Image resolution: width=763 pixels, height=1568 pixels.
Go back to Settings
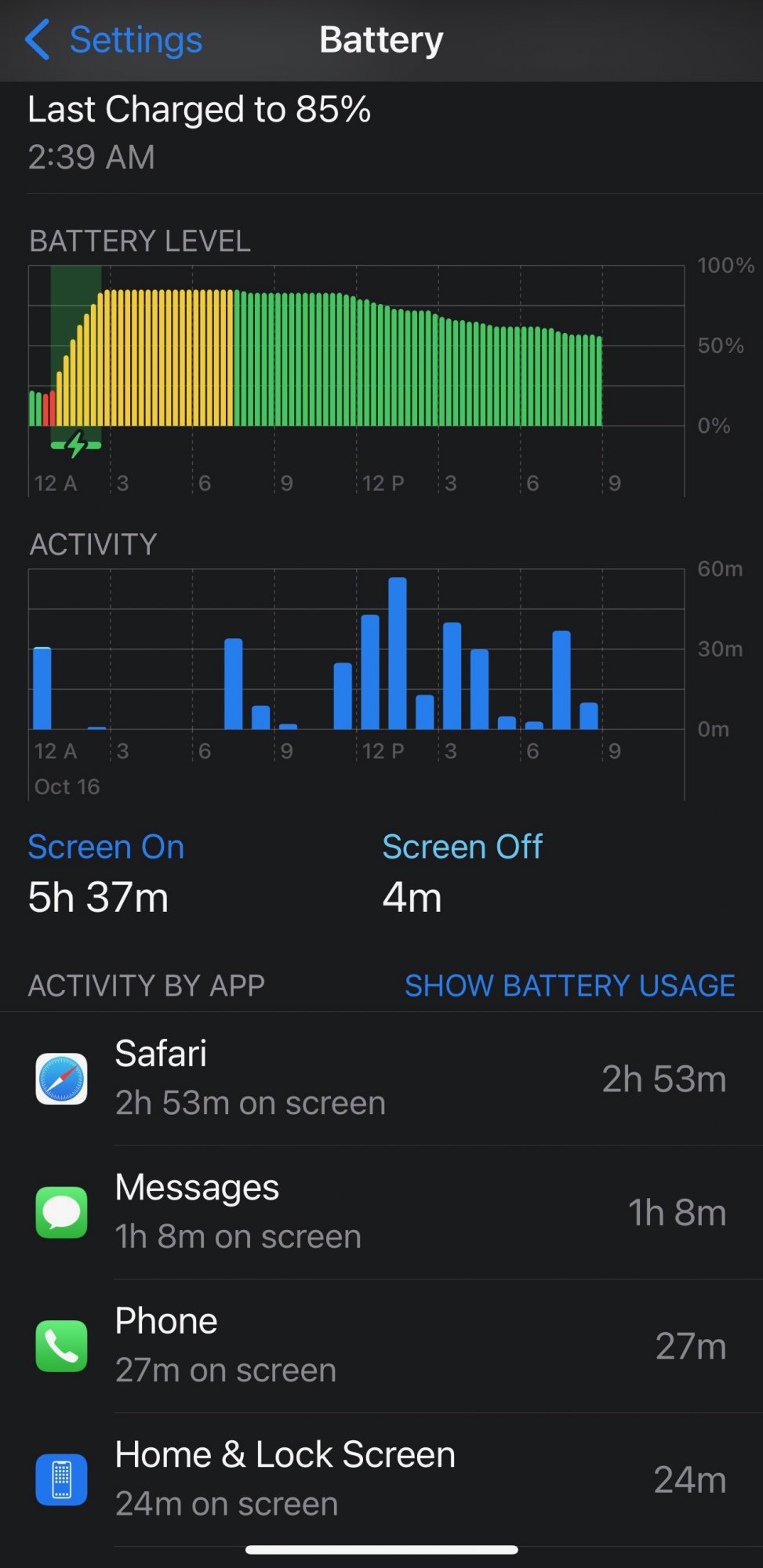[x=114, y=40]
